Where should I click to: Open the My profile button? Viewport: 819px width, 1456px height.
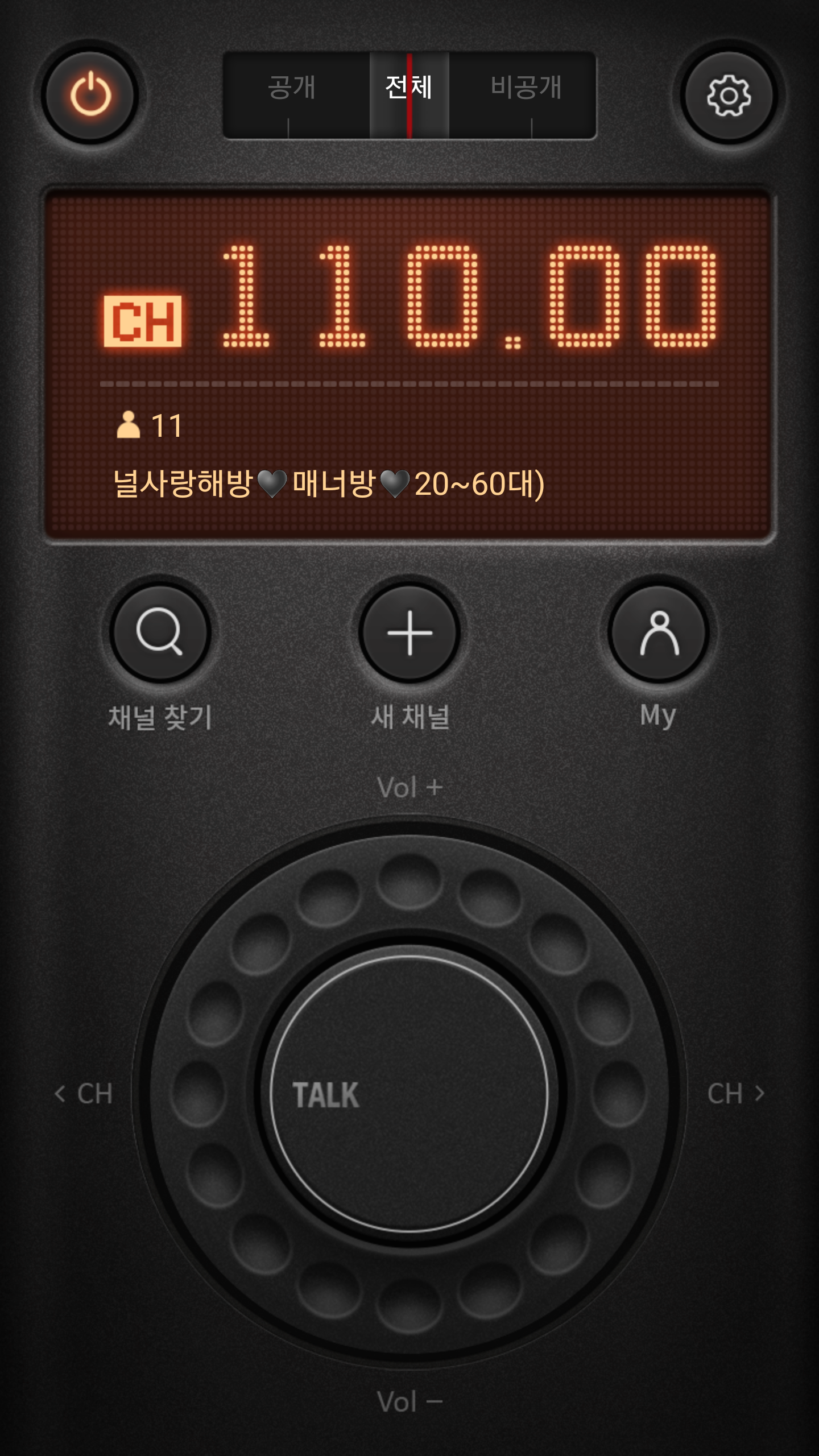click(659, 632)
